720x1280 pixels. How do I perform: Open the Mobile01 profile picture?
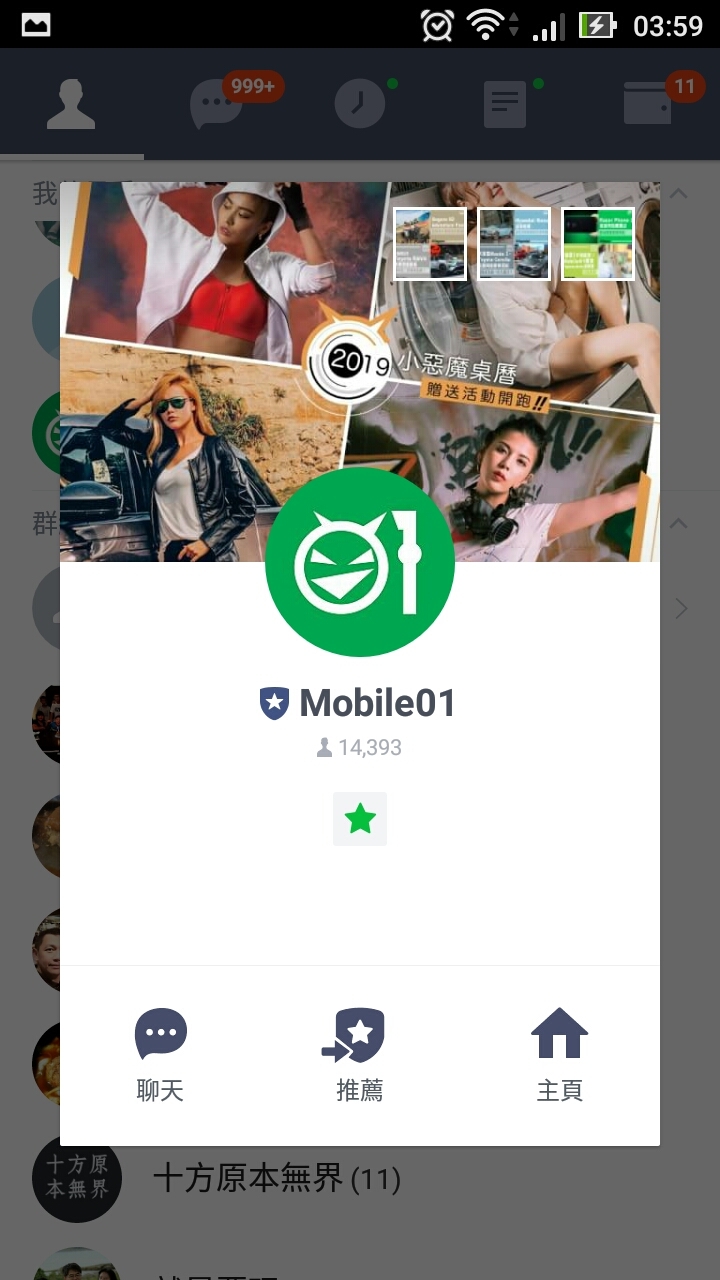(359, 562)
